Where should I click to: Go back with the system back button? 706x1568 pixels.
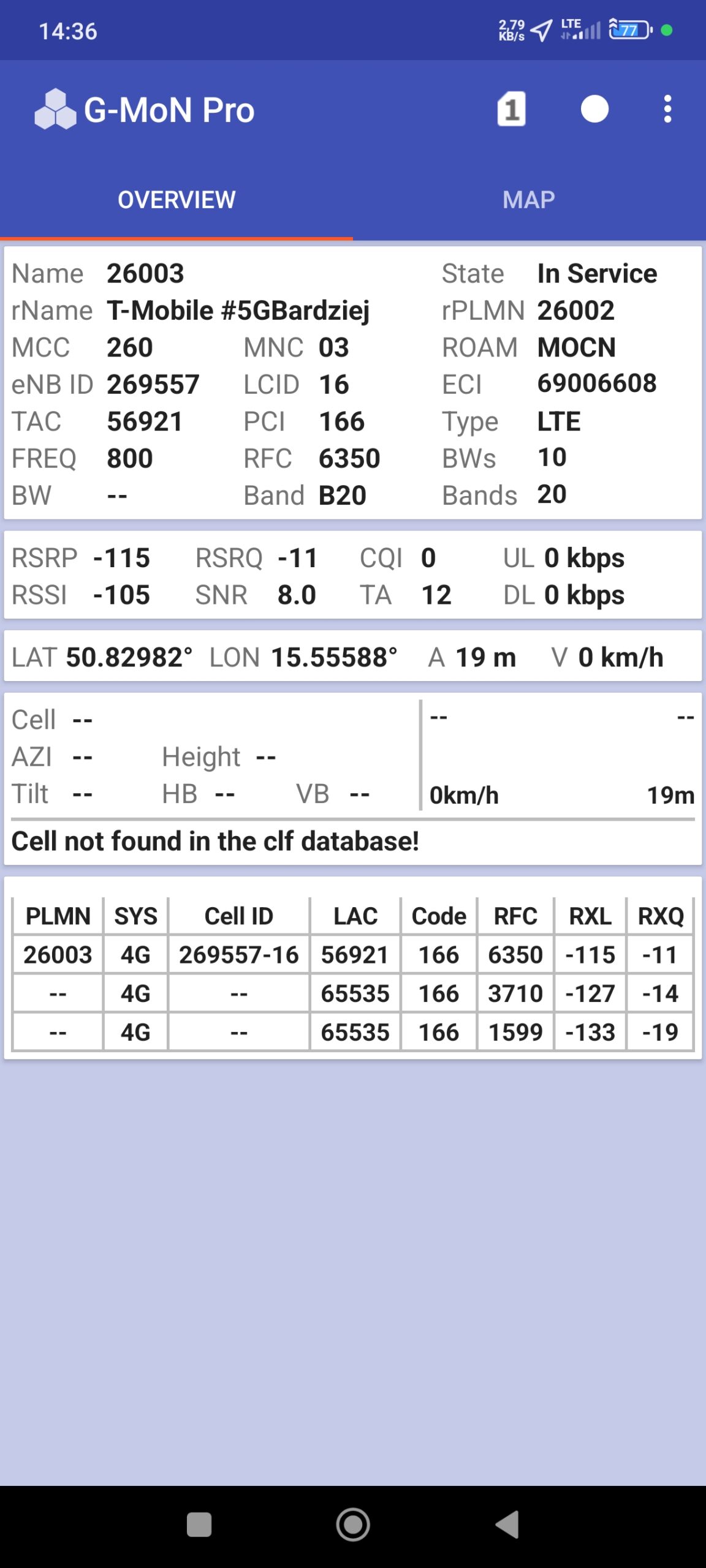point(507,1524)
